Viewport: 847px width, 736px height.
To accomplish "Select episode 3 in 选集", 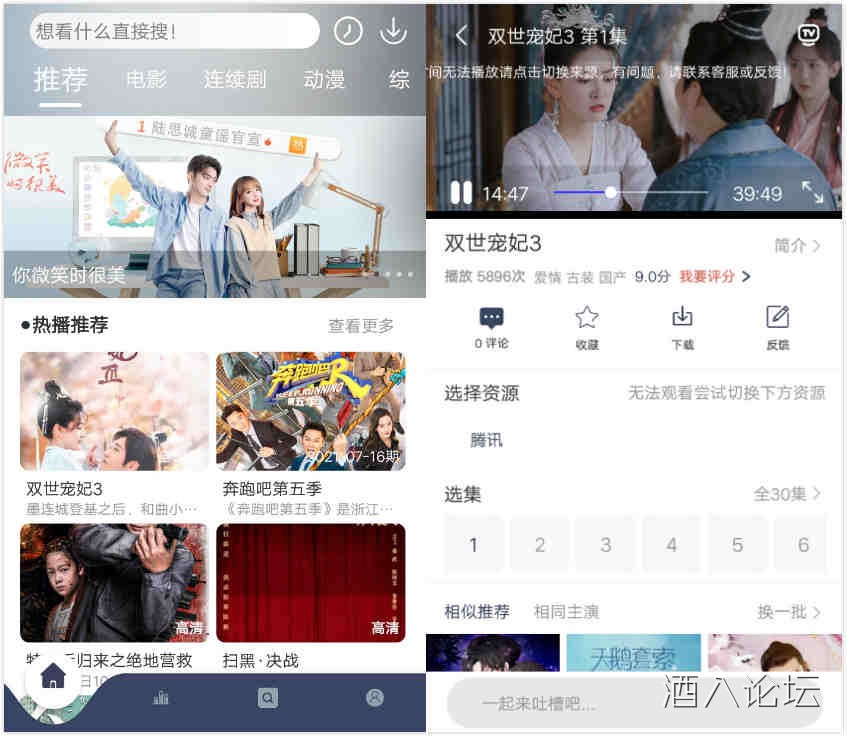I will (x=605, y=545).
